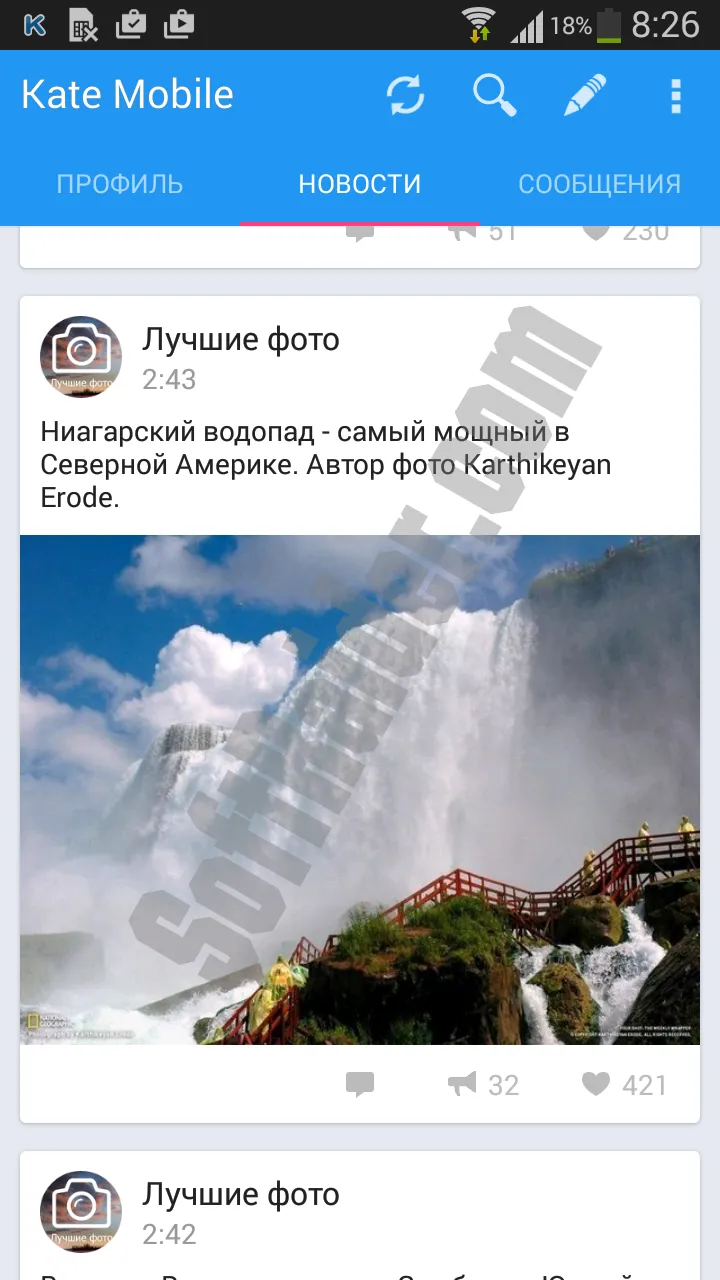Like the Niagara post with 421 likes
The width and height of the screenshot is (720, 1280).
point(624,1084)
